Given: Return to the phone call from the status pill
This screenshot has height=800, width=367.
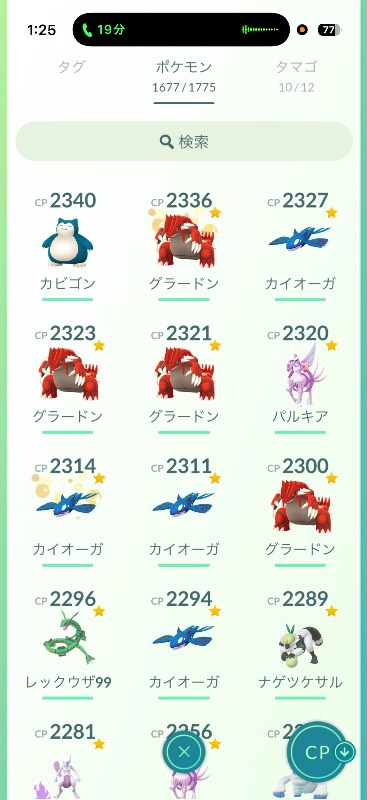Looking at the screenshot, I should [x=181, y=30].
